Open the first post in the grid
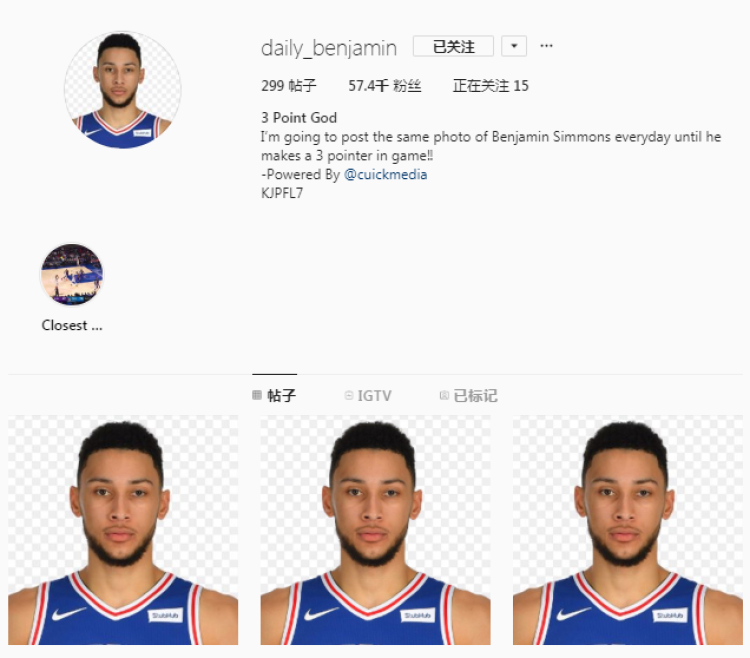This screenshot has width=750, height=658. (x=123, y=530)
